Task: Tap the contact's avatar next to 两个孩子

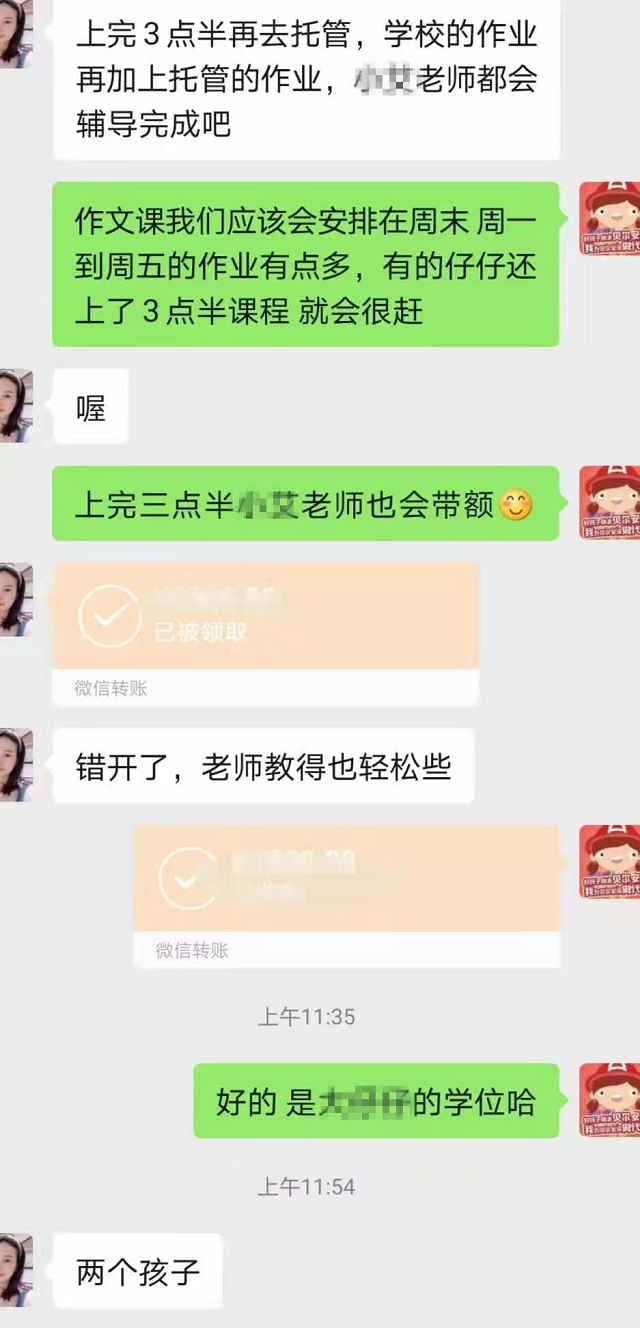Action: click(16, 1270)
